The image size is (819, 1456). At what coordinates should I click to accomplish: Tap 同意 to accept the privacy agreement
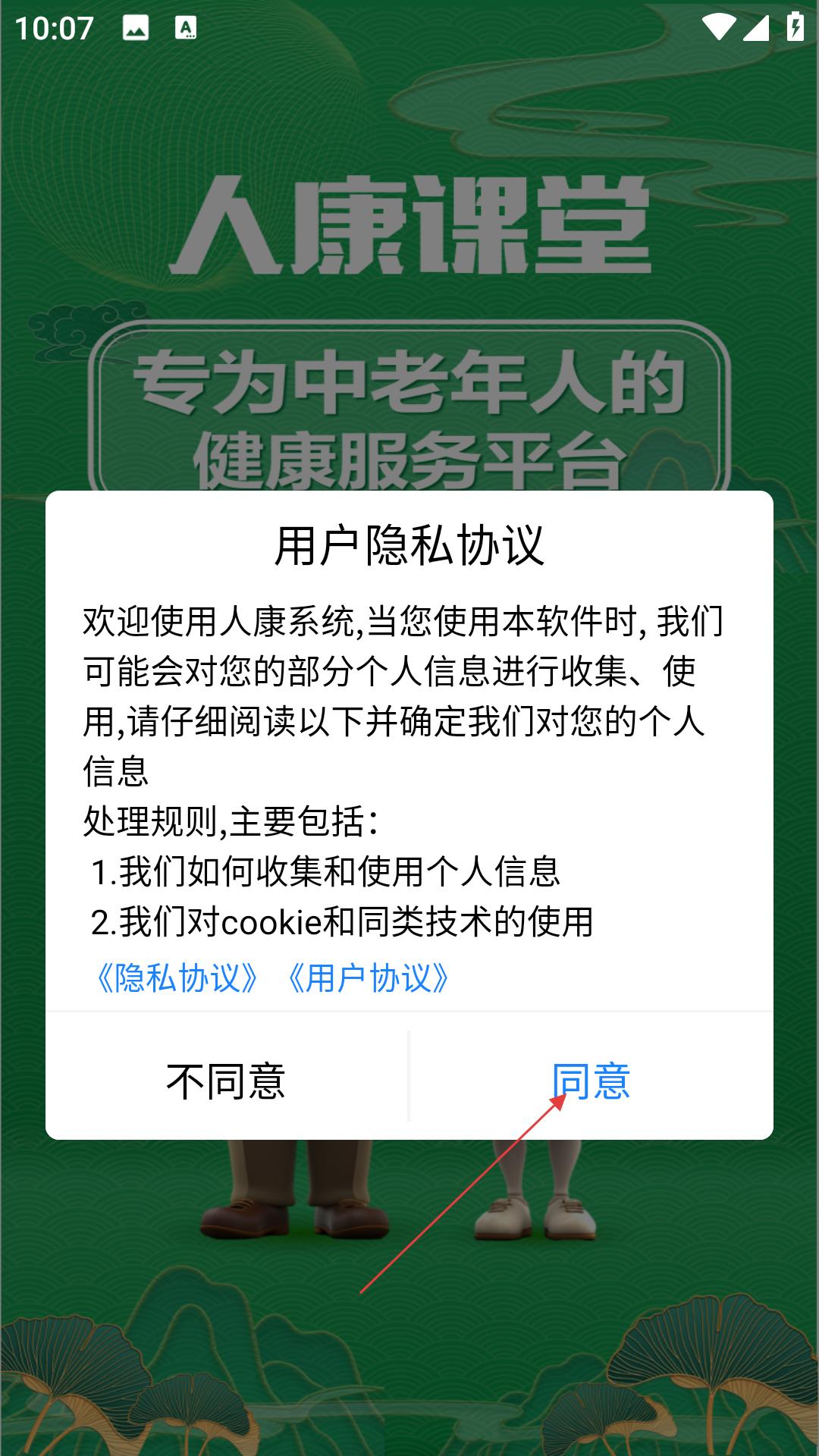(x=591, y=1081)
